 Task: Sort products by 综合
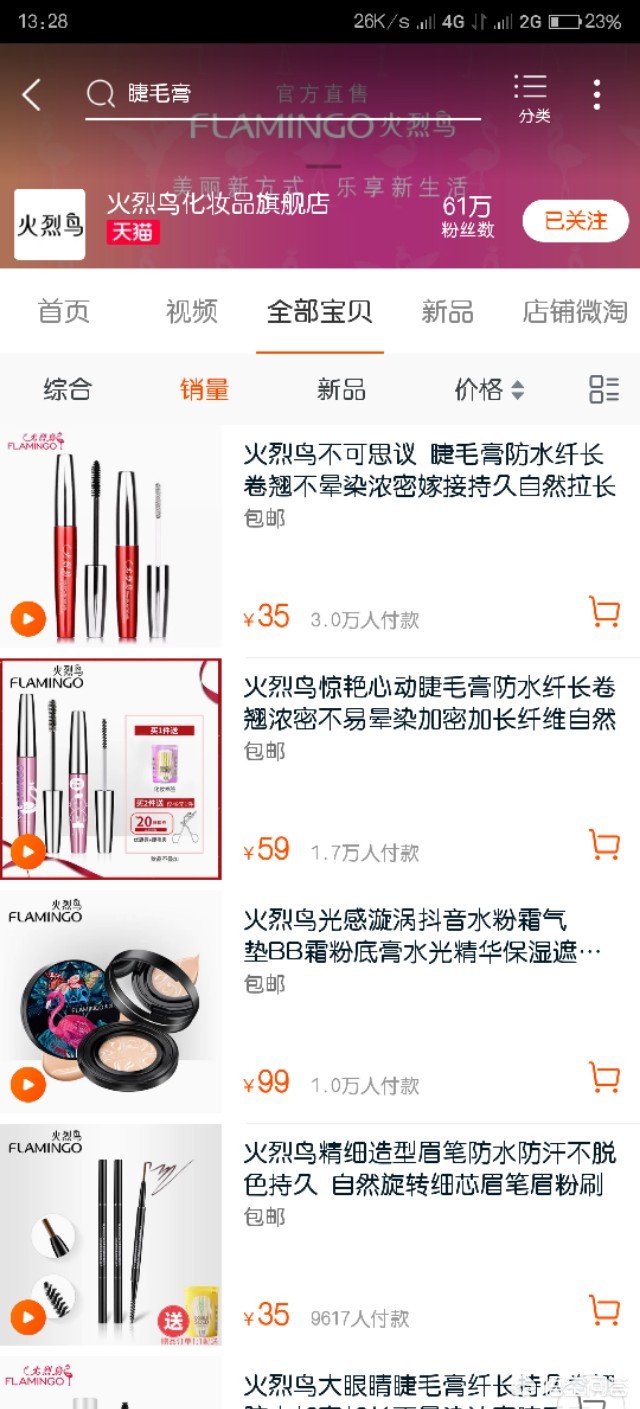[68, 389]
